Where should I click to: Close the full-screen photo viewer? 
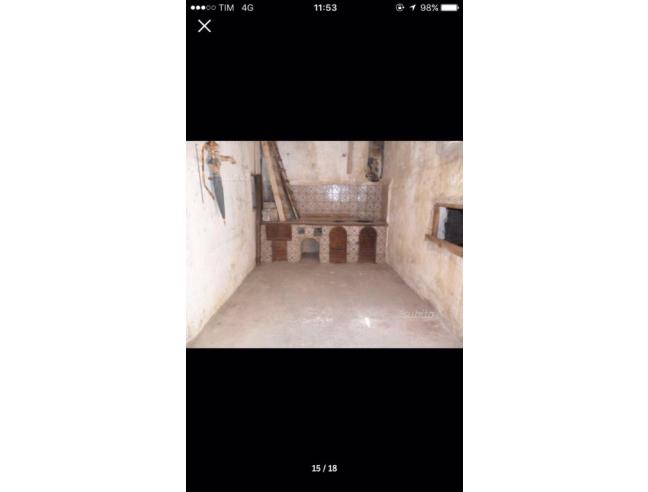click(204, 26)
